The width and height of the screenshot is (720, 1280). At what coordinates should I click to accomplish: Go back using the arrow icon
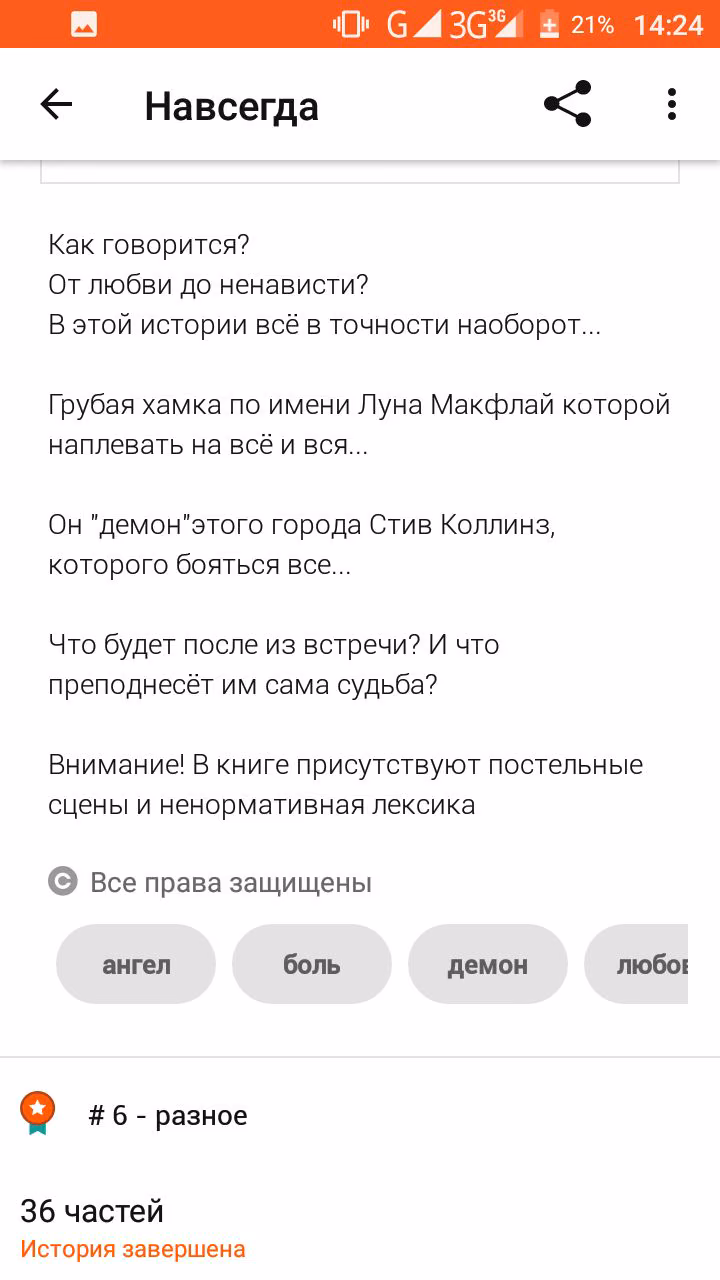coord(56,105)
